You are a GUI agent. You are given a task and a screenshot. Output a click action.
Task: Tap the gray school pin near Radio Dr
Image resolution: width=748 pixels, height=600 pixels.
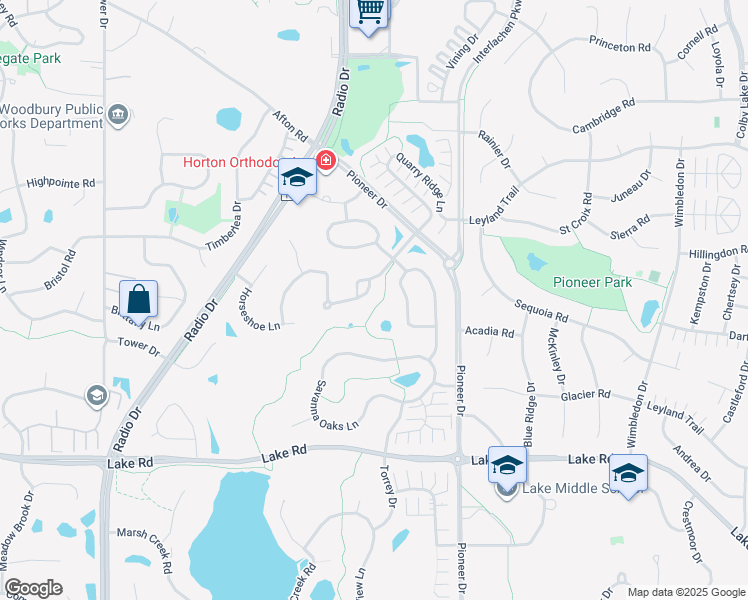pyautogui.click(x=97, y=396)
